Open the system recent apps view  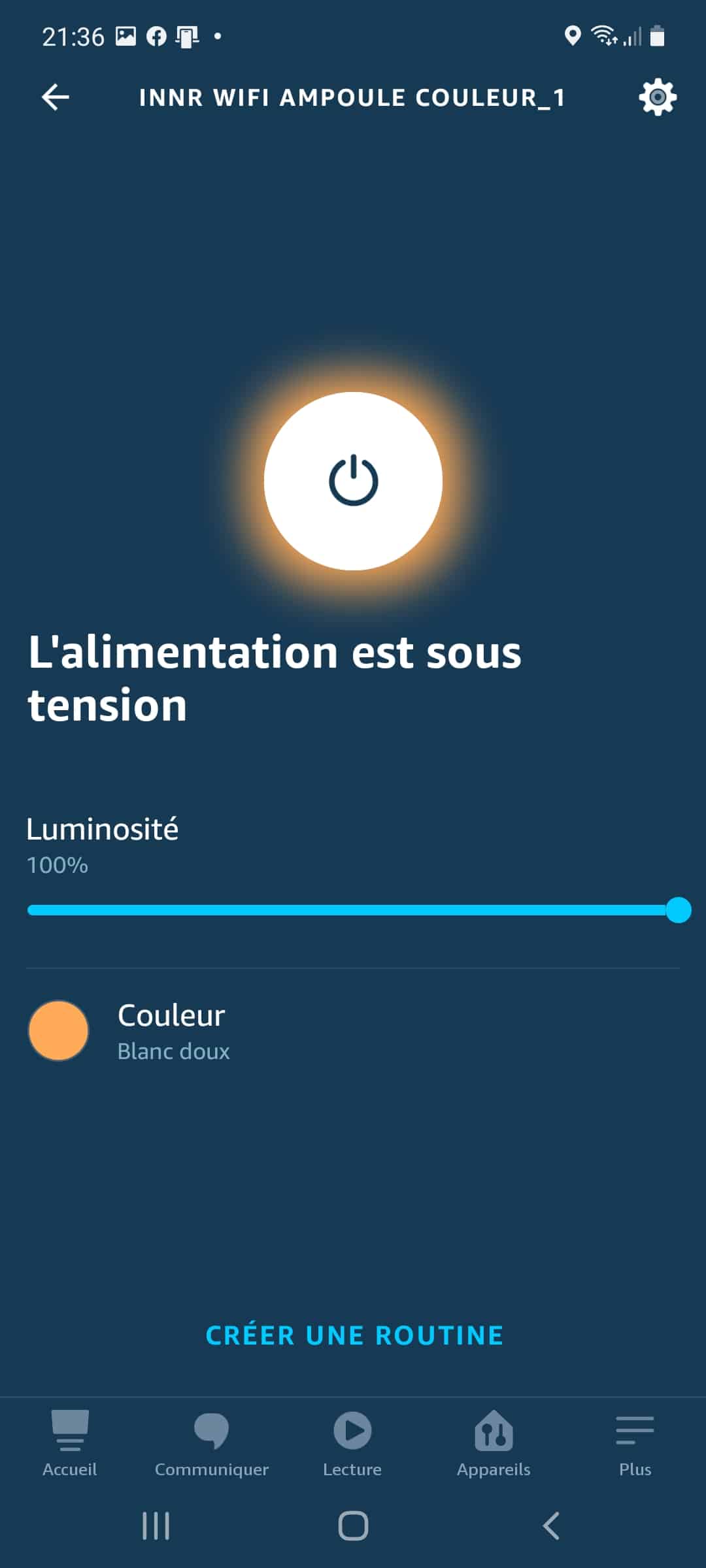156,1526
